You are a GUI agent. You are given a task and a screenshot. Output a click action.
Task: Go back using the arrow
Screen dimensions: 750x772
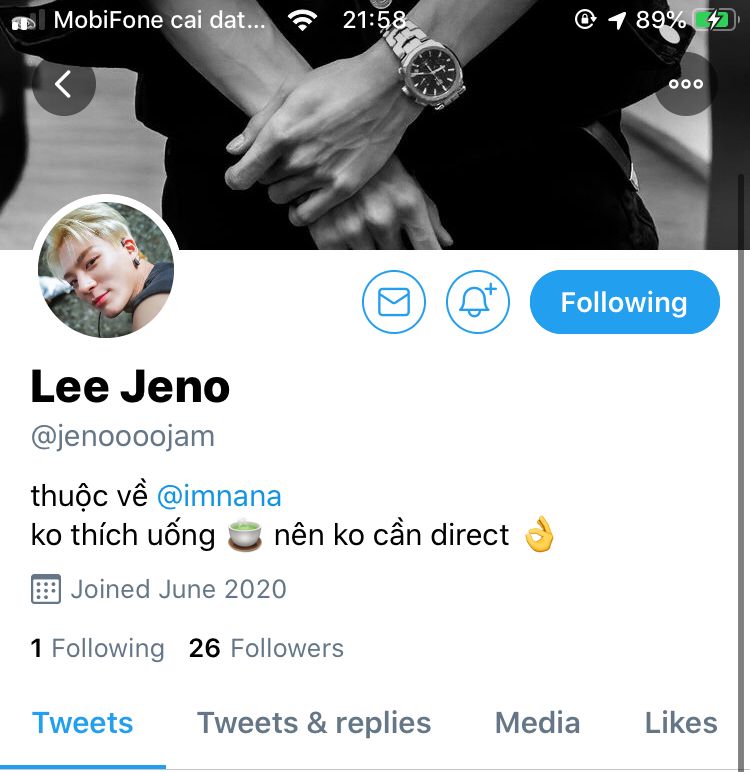click(63, 85)
